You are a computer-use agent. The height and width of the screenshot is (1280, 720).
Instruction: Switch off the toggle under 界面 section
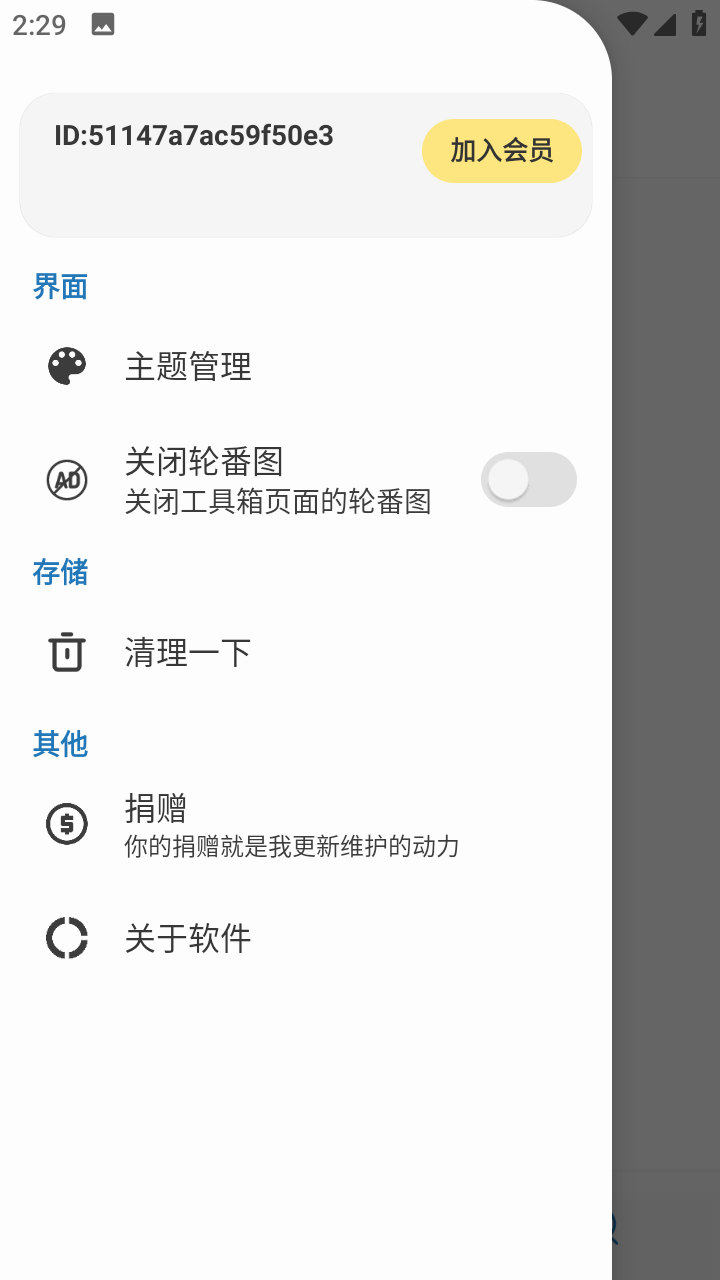click(529, 480)
